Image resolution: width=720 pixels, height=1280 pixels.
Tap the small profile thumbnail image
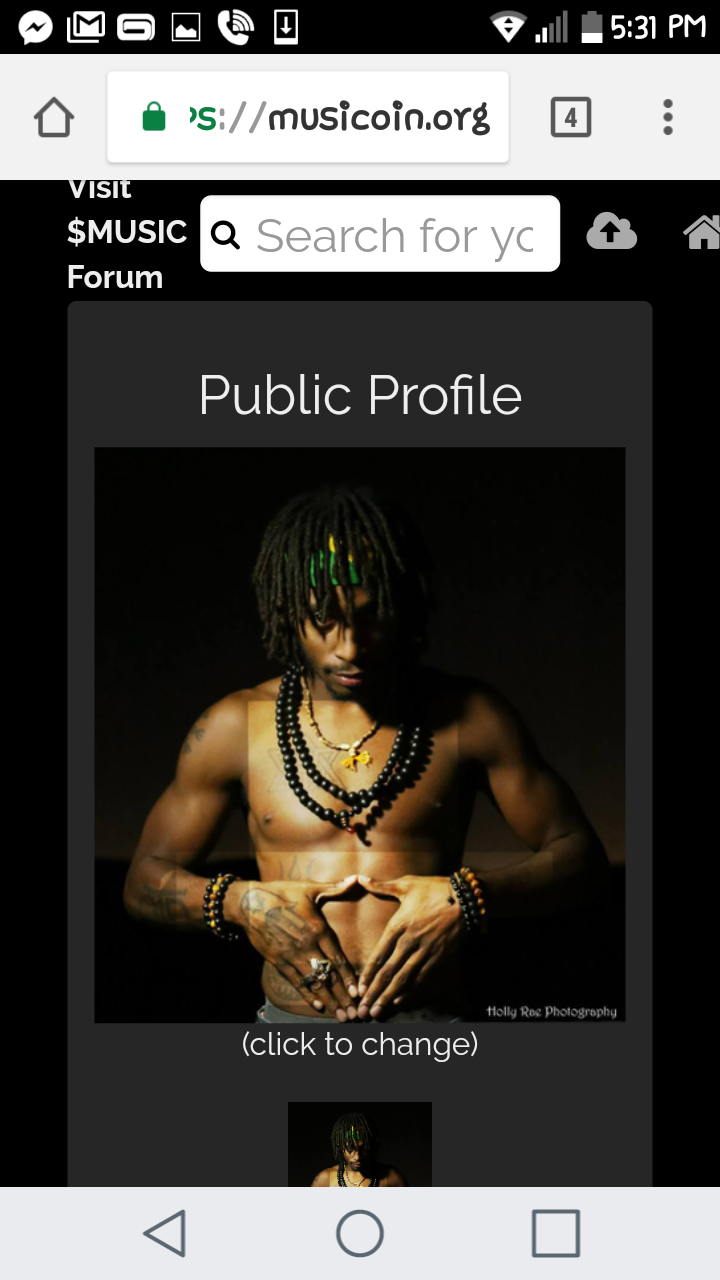360,1144
